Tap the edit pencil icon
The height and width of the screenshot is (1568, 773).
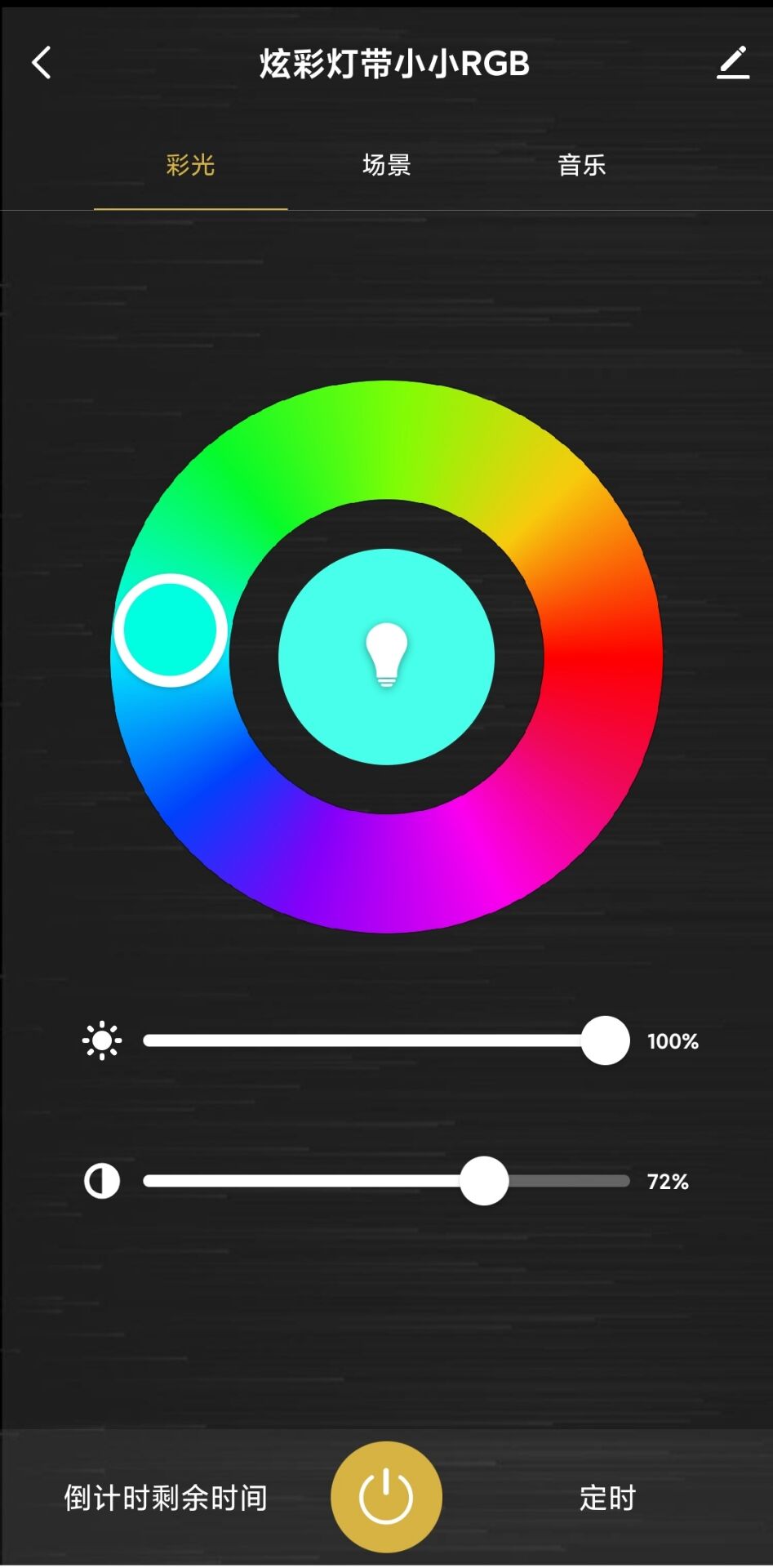(732, 63)
